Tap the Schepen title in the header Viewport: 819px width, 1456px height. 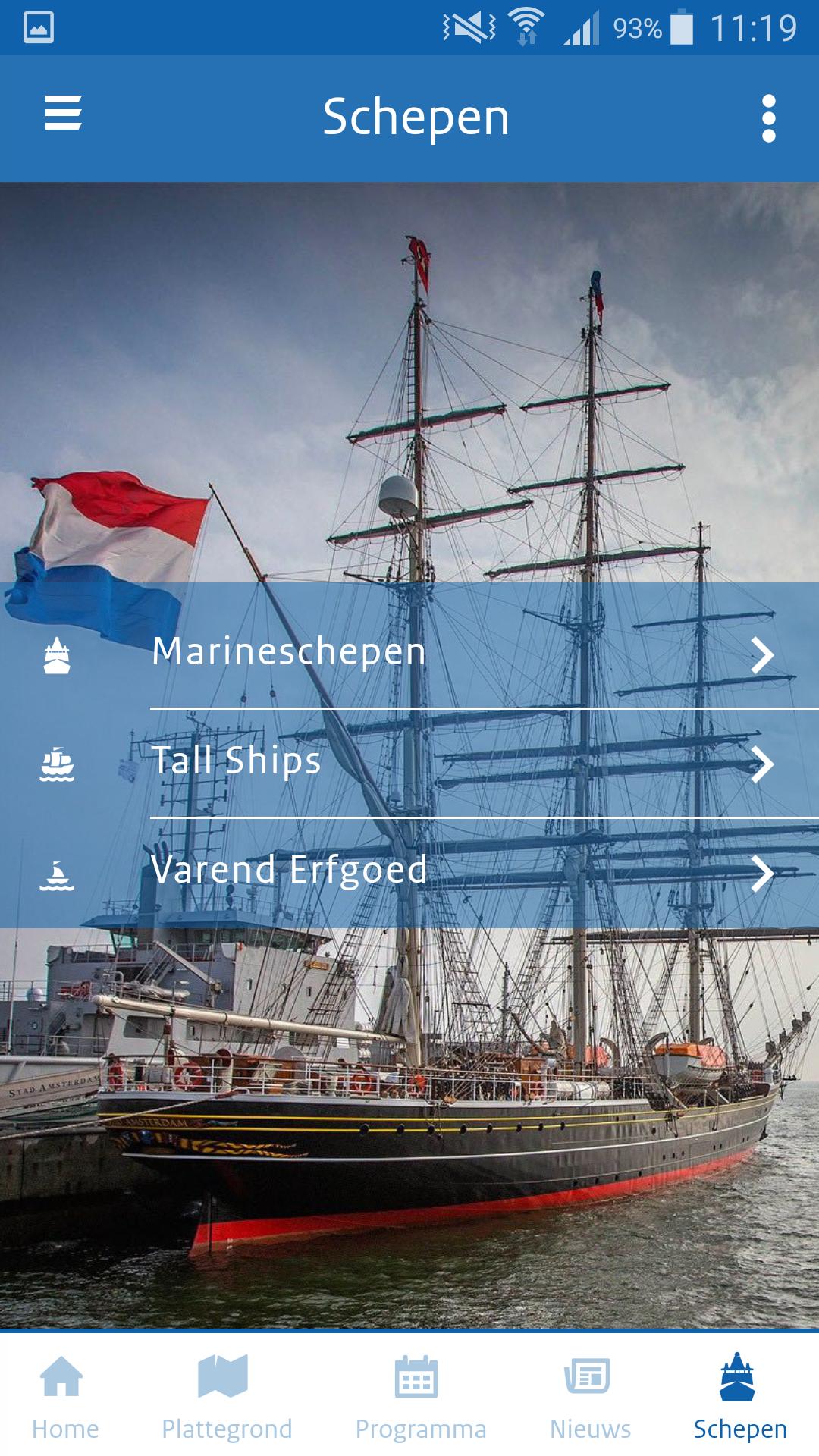click(x=417, y=118)
